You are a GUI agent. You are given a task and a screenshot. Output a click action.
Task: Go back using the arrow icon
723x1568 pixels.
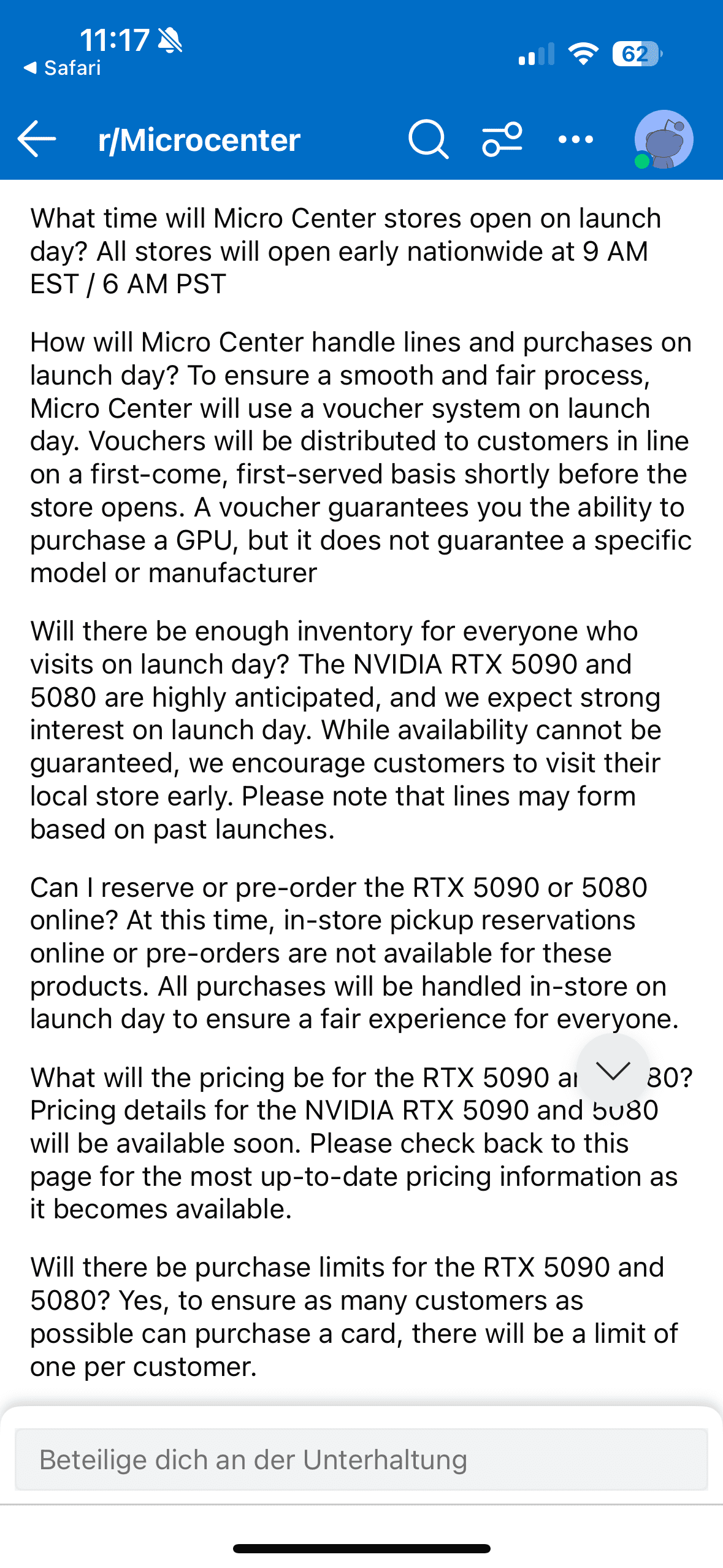click(x=37, y=139)
